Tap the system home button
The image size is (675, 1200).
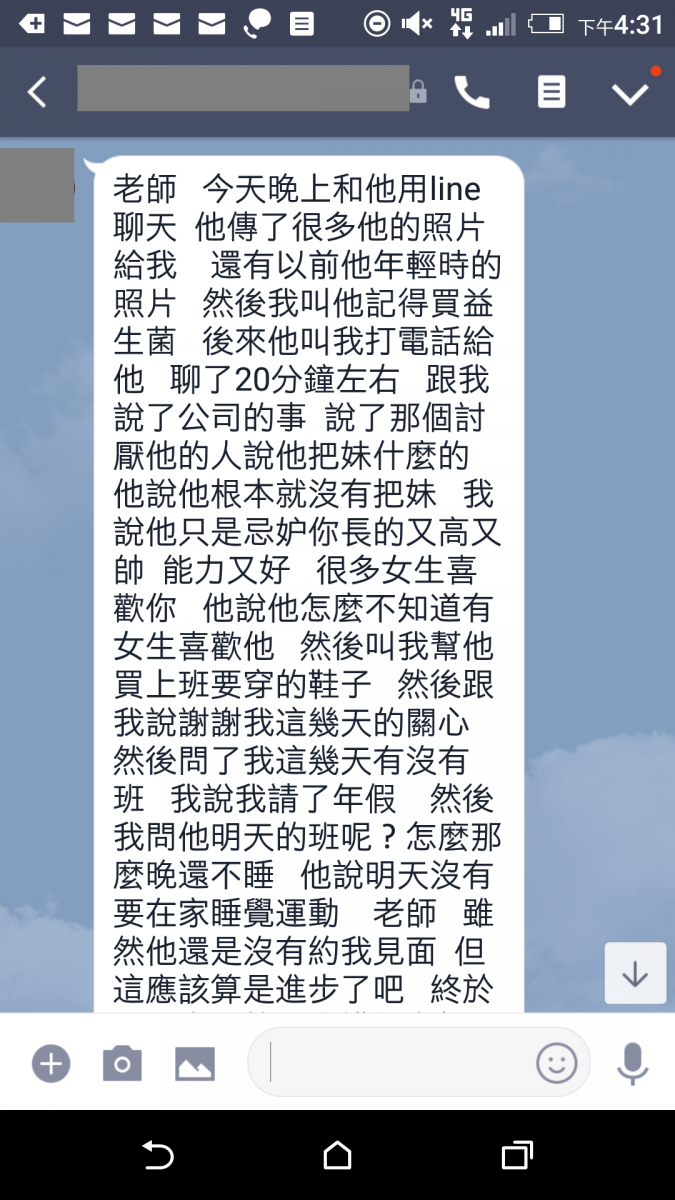pos(338,1156)
